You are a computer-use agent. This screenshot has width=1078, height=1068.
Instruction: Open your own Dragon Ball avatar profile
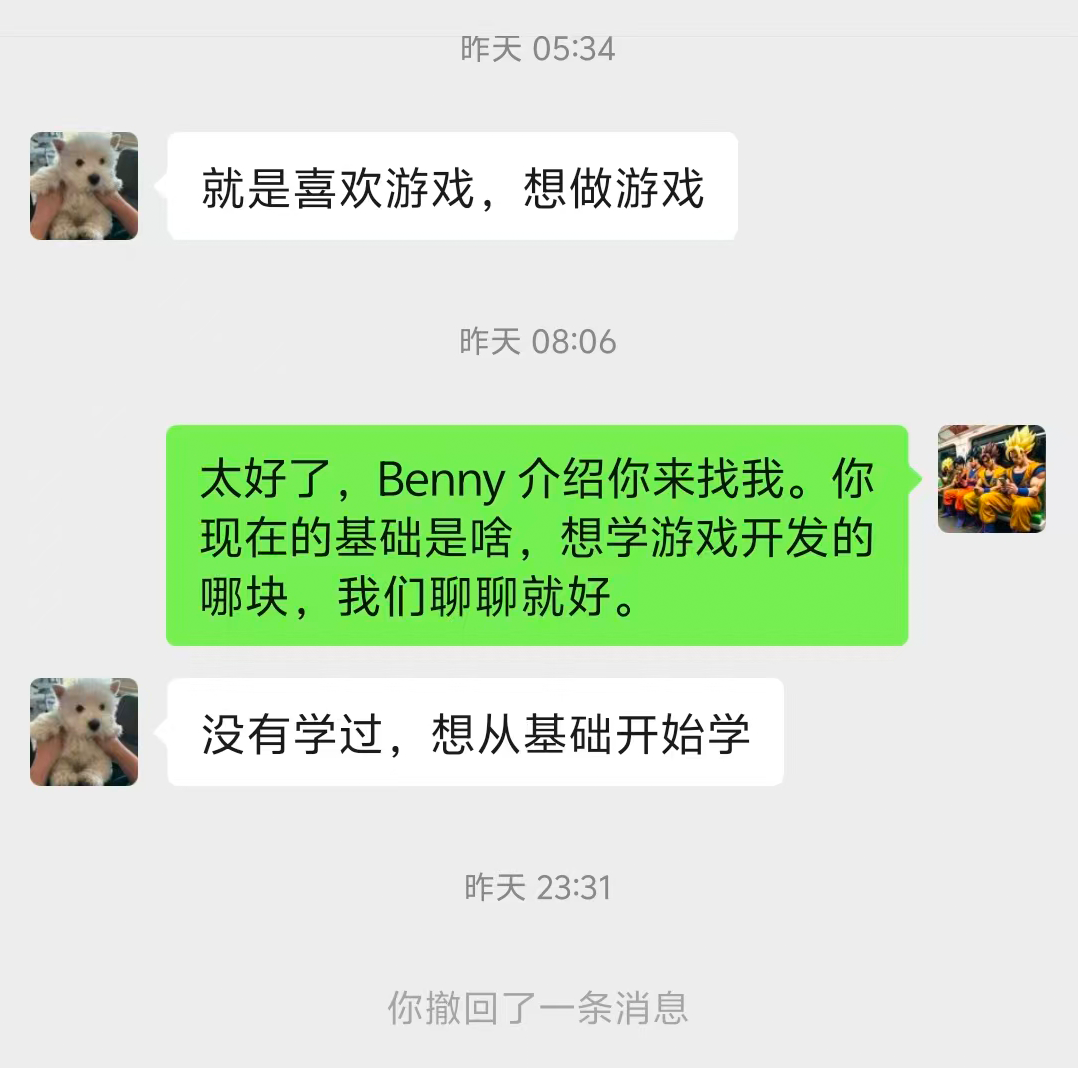pyautogui.click(x=991, y=479)
